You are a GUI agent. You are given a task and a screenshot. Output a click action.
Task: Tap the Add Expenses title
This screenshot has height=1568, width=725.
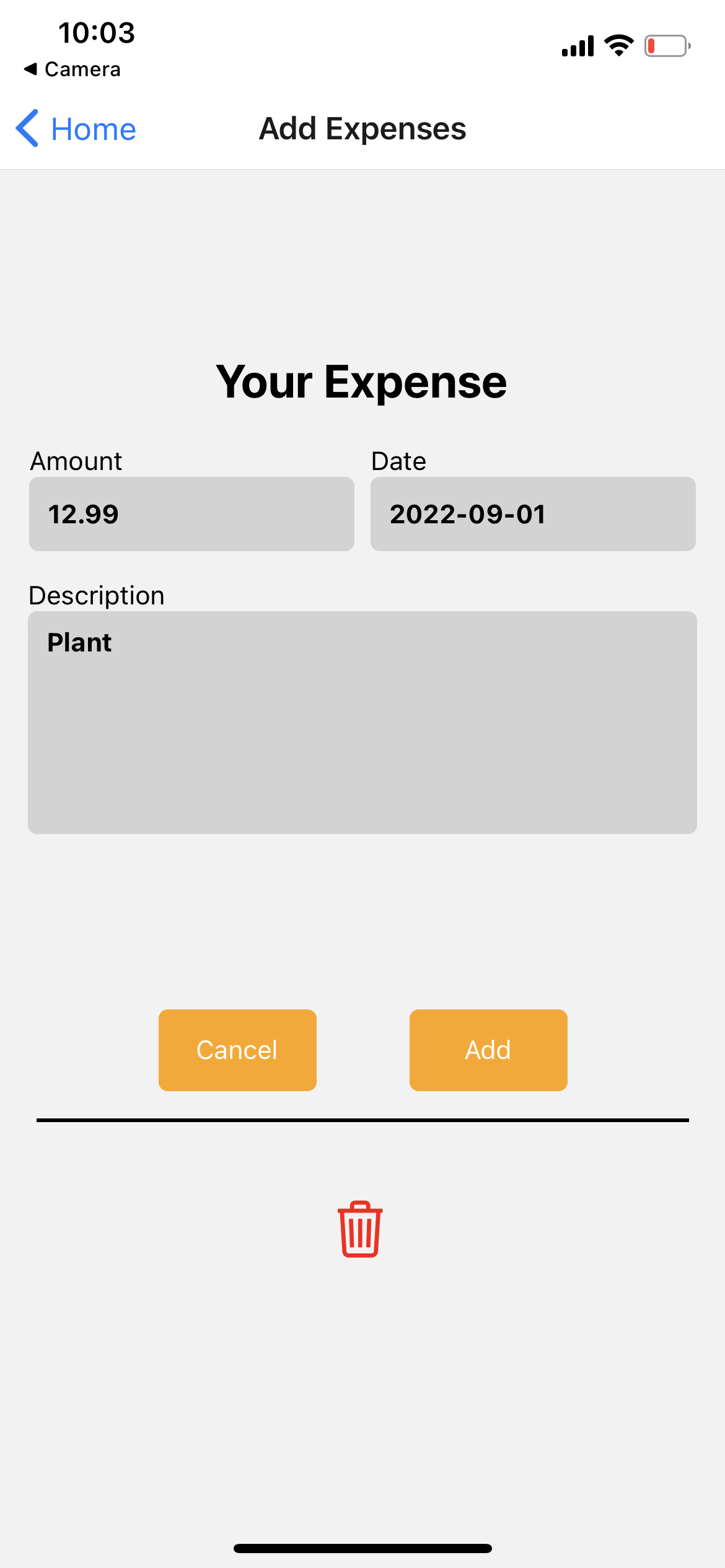(362, 129)
